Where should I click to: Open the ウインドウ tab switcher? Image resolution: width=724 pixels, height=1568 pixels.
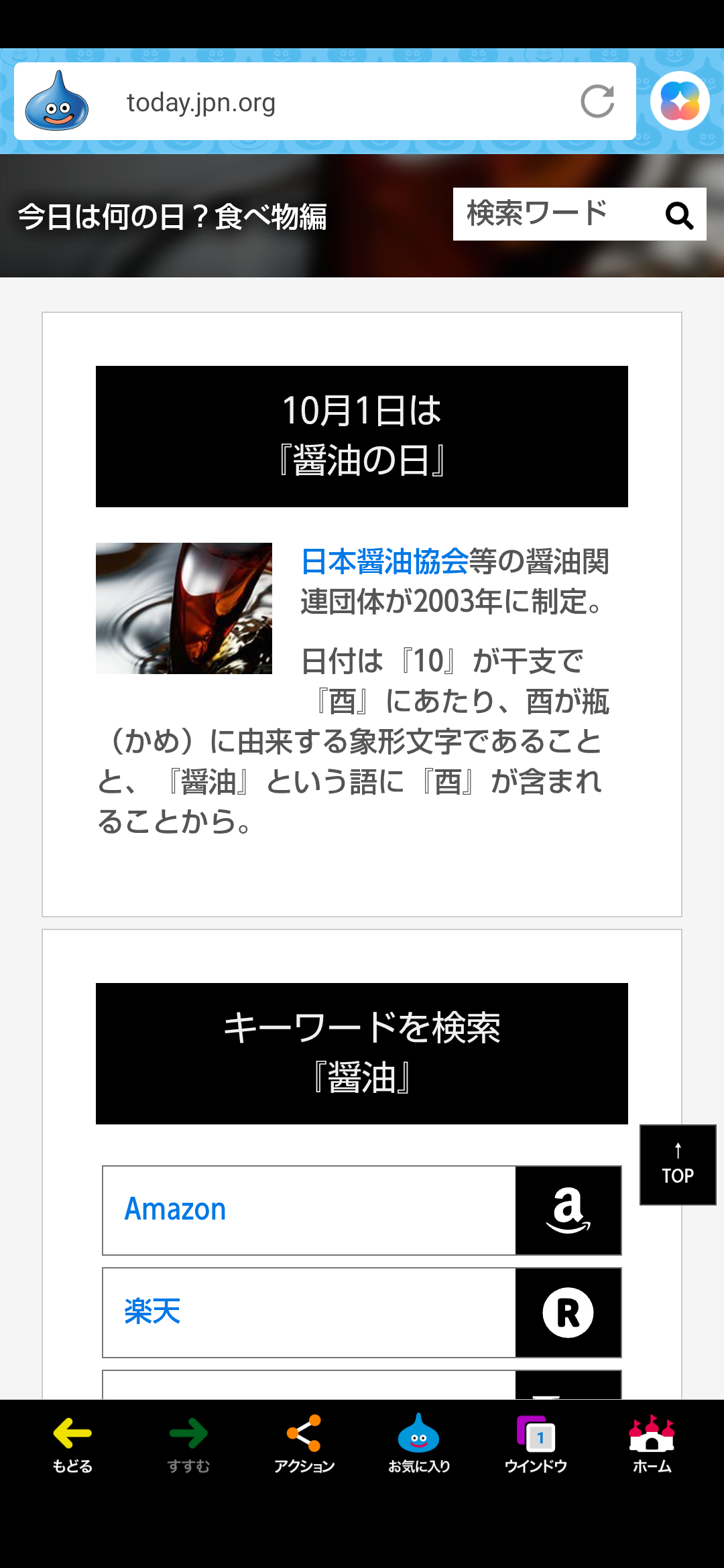(536, 1445)
